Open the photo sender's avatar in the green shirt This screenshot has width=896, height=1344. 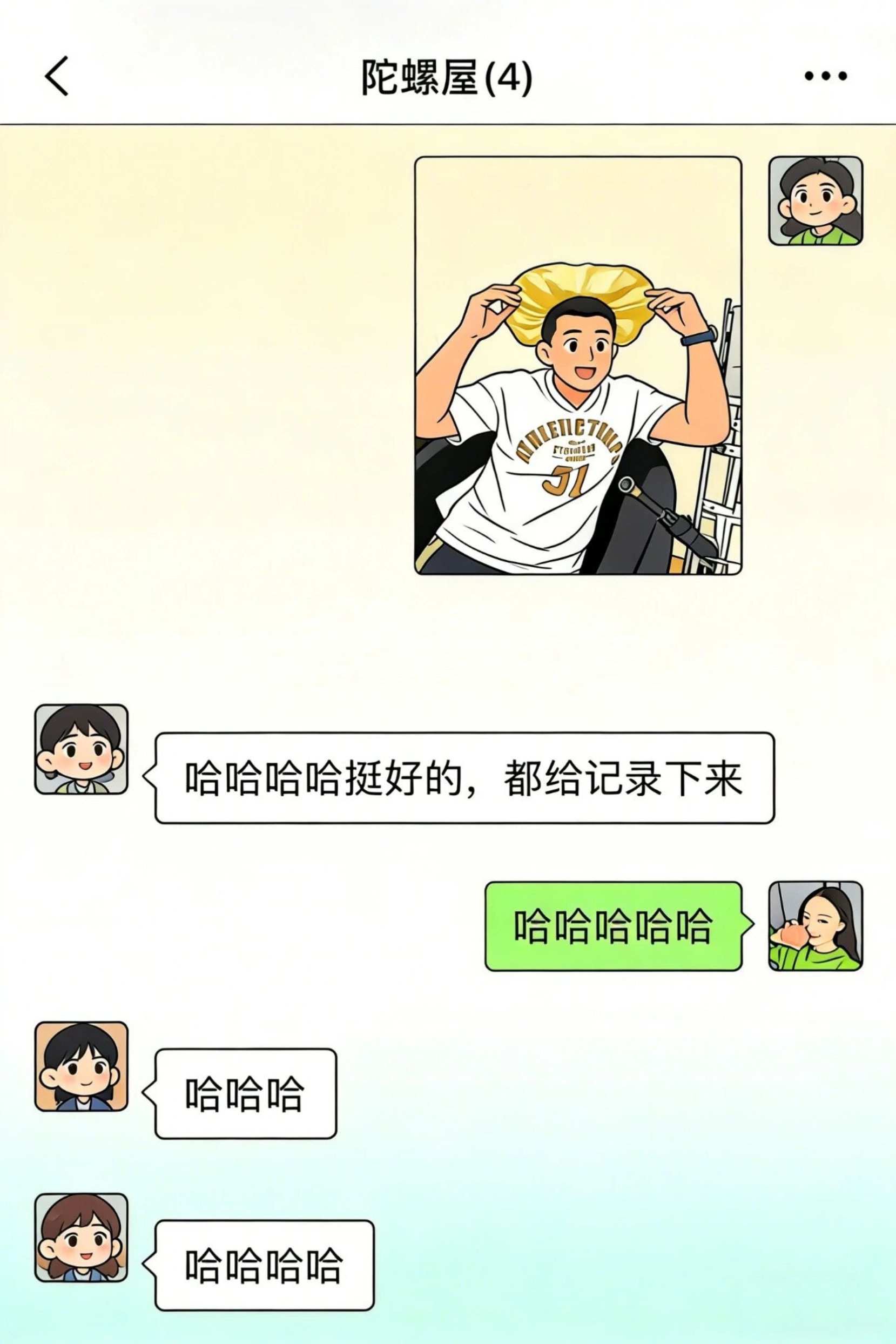(x=815, y=201)
